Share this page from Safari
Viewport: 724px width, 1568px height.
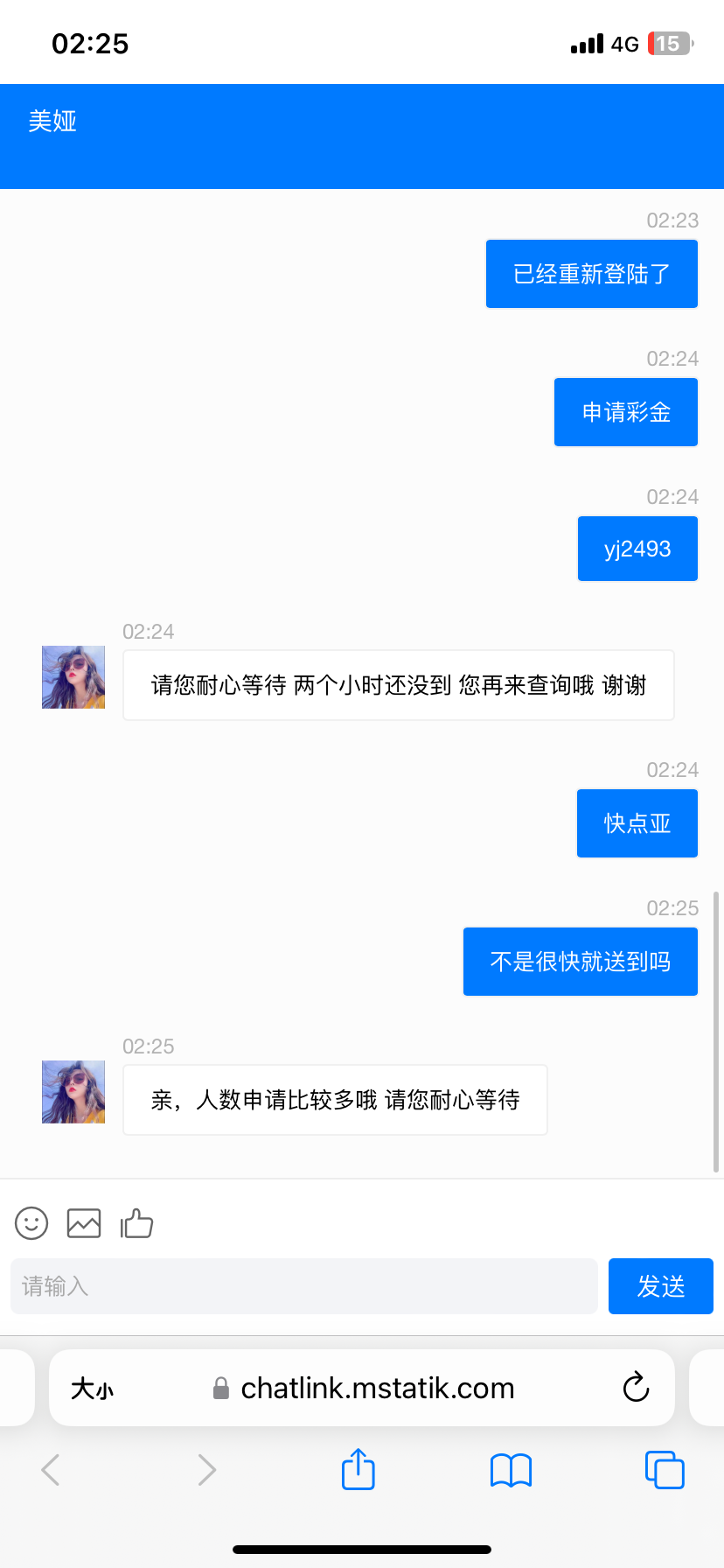point(359,1469)
